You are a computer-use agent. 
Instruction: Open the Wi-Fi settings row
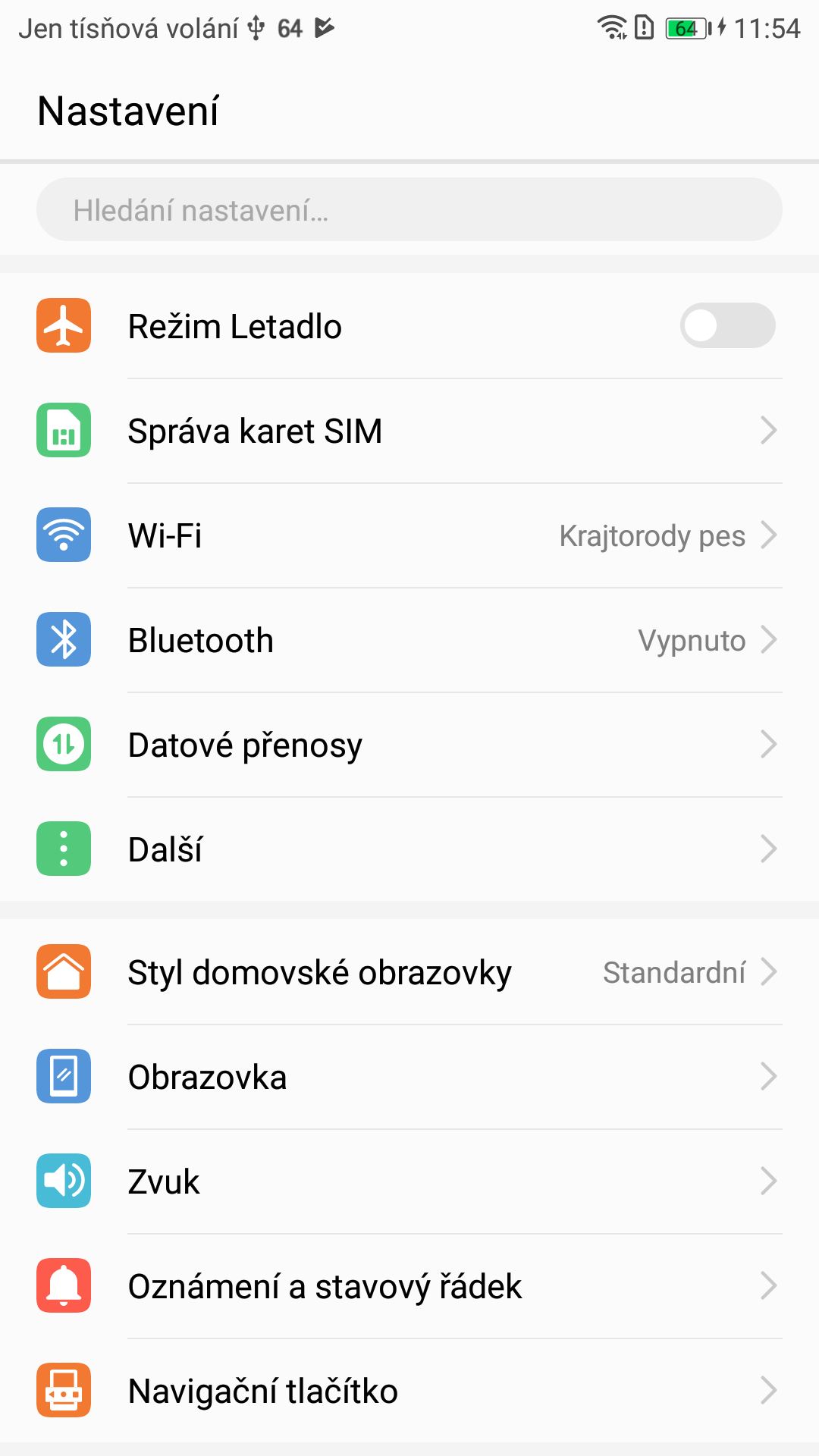[409, 535]
